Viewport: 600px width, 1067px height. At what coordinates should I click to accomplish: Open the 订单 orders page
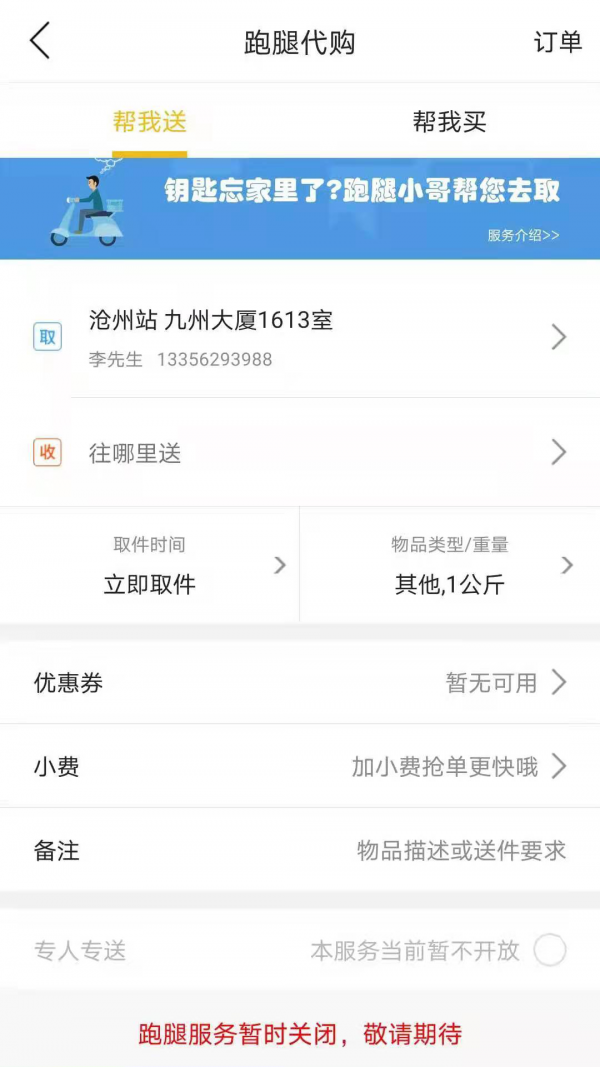pyautogui.click(x=557, y=42)
